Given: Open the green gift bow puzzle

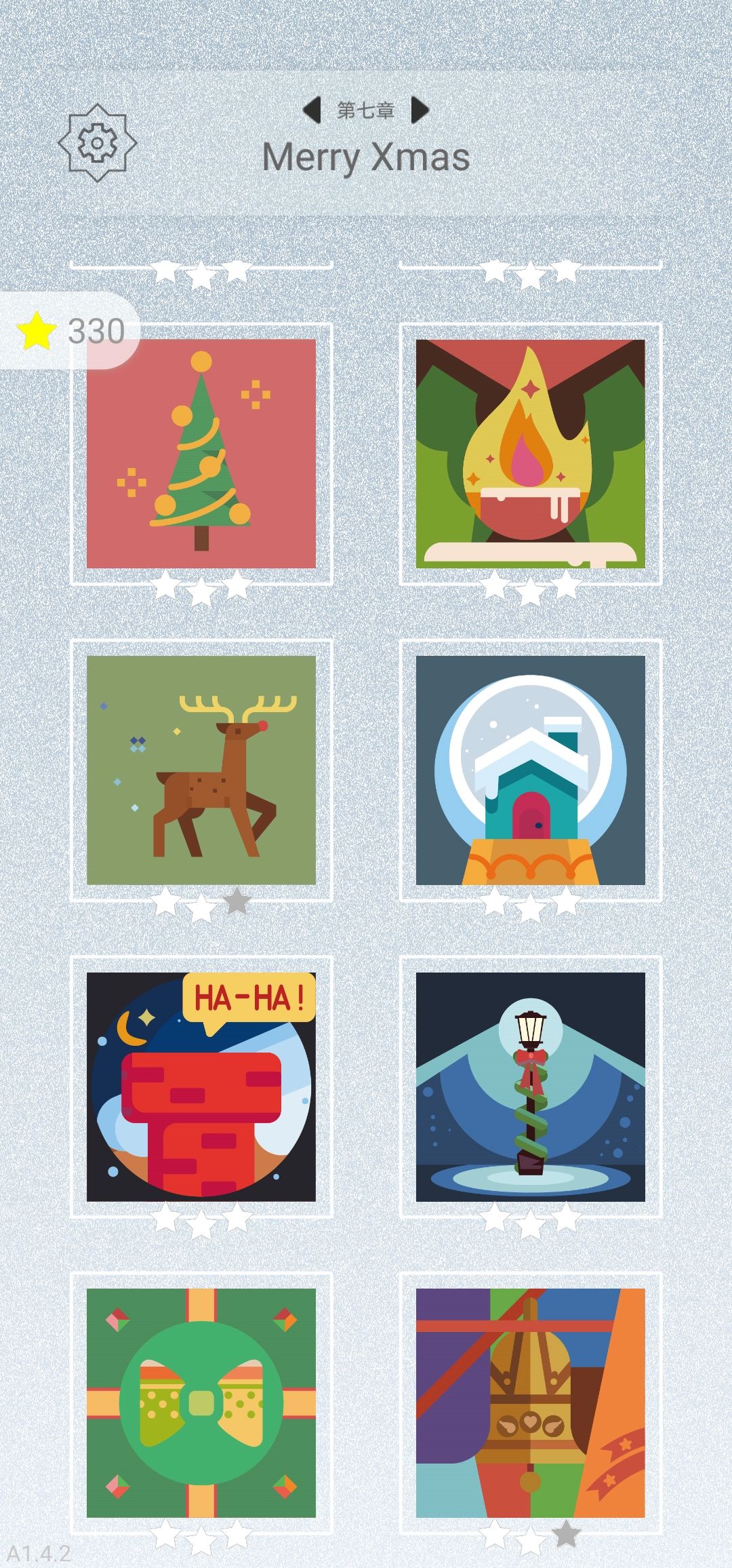Looking at the screenshot, I should (201, 1403).
